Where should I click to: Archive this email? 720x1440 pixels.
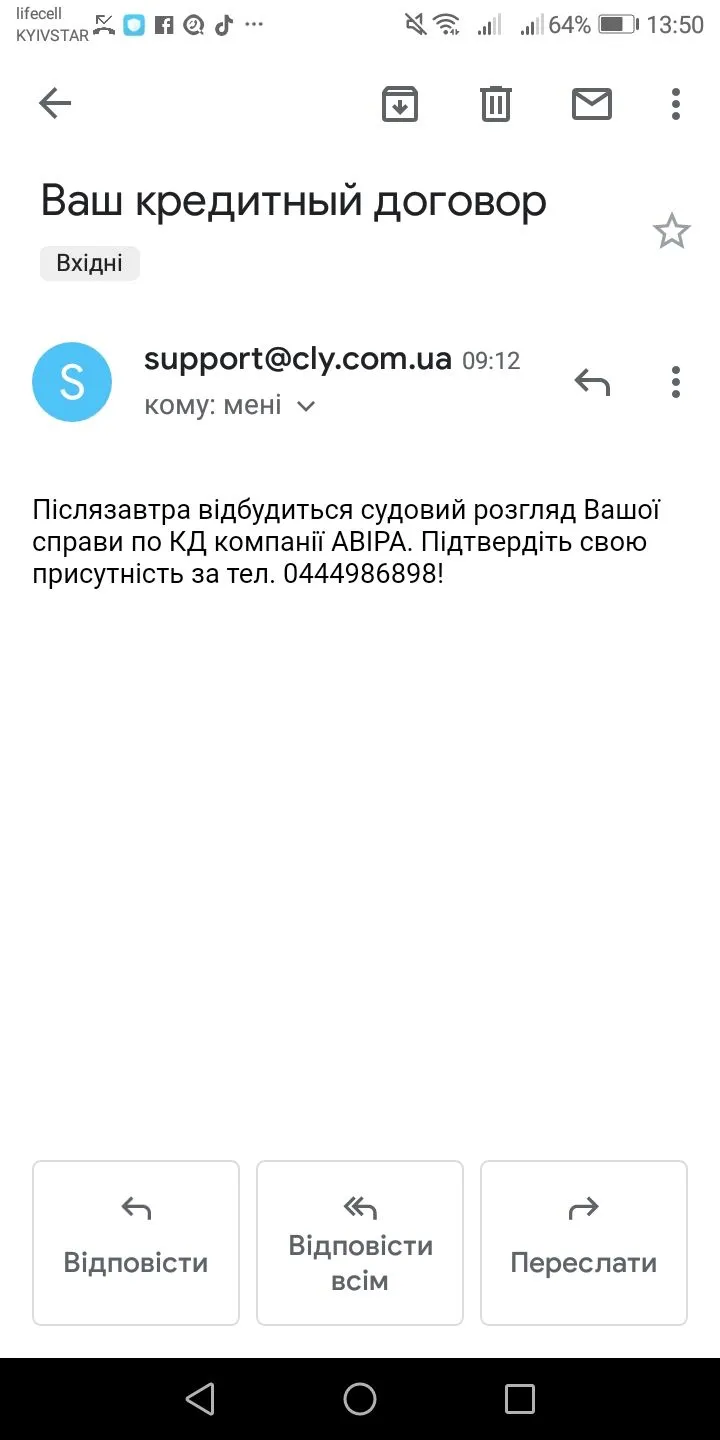tap(400, 104)
